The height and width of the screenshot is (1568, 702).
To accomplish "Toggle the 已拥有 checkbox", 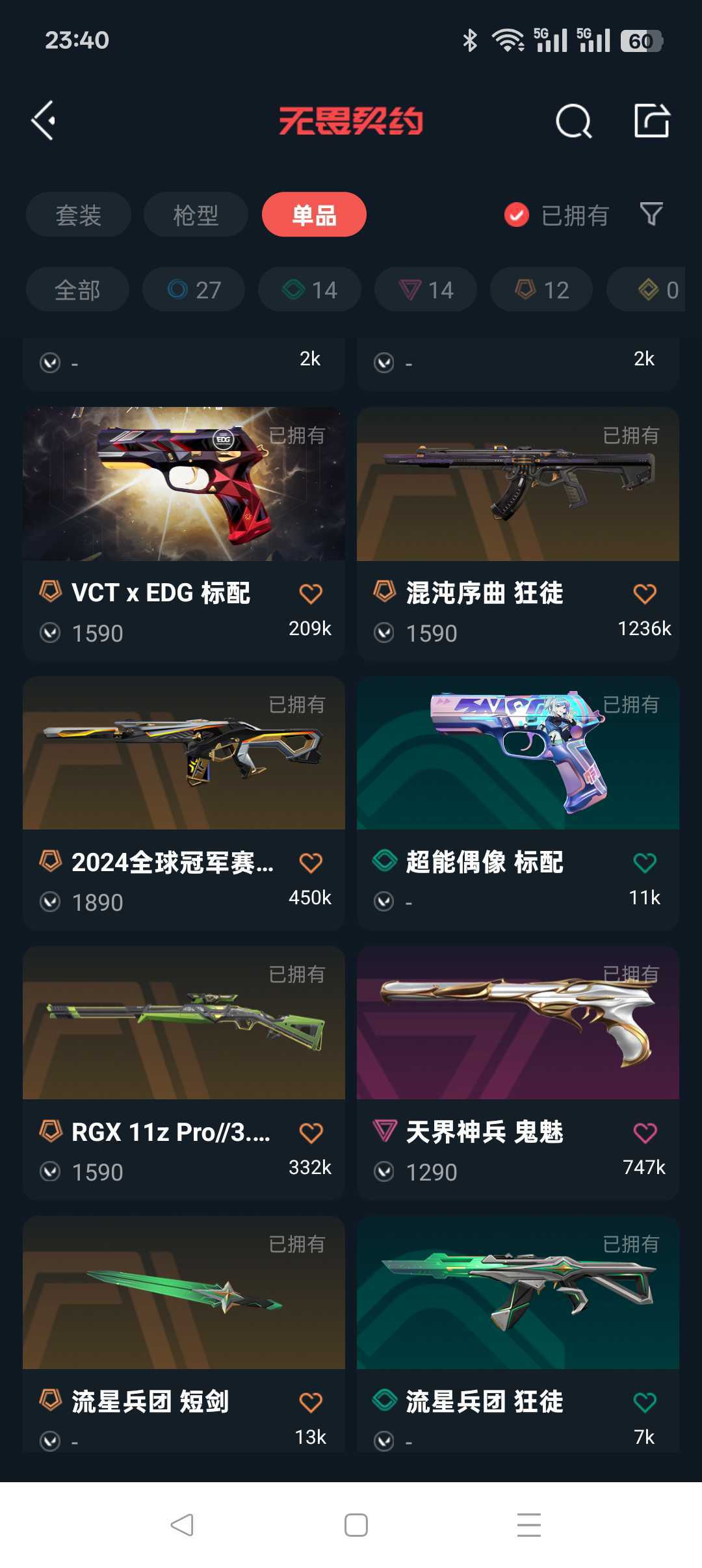I will coord(517,215).
